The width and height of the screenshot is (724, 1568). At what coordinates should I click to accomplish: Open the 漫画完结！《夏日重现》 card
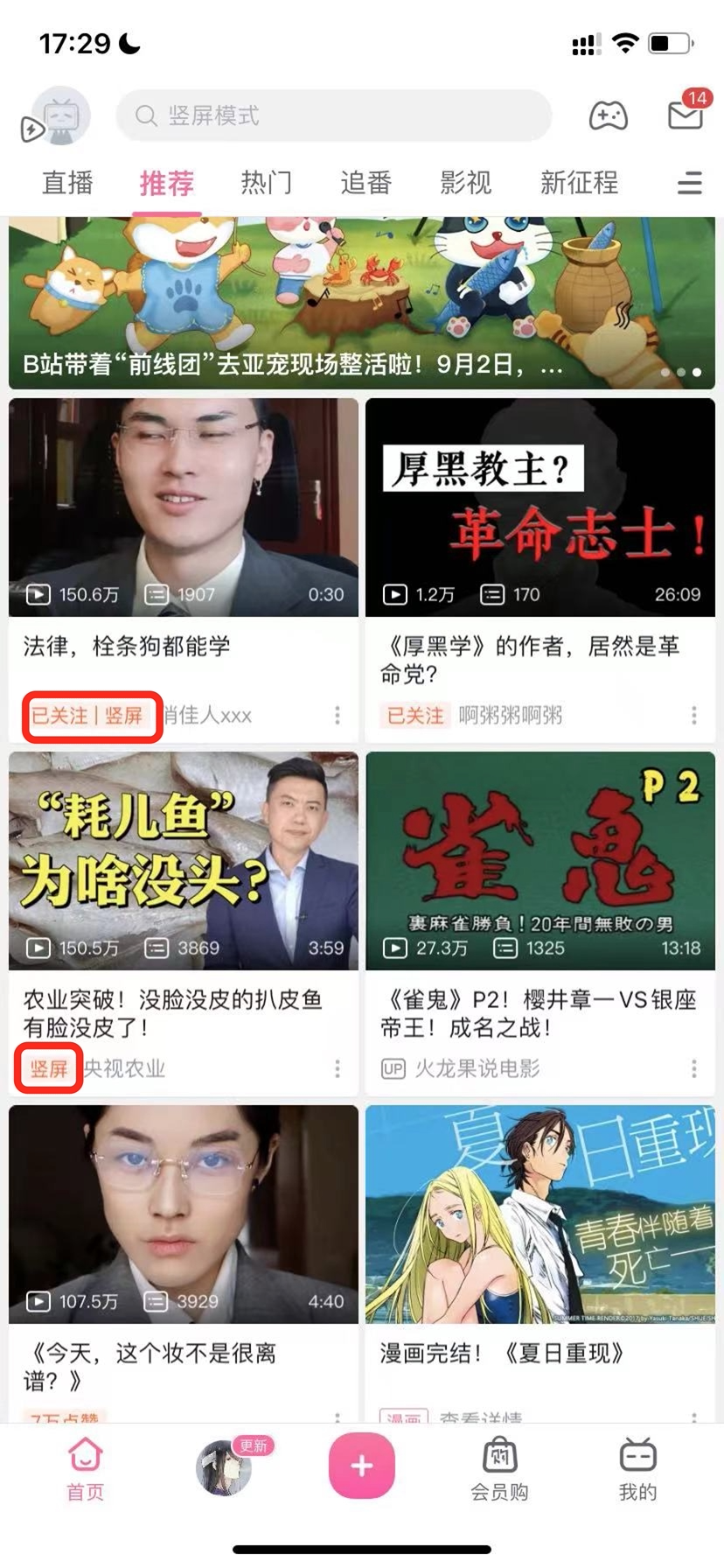click(x=540, y=1216)
